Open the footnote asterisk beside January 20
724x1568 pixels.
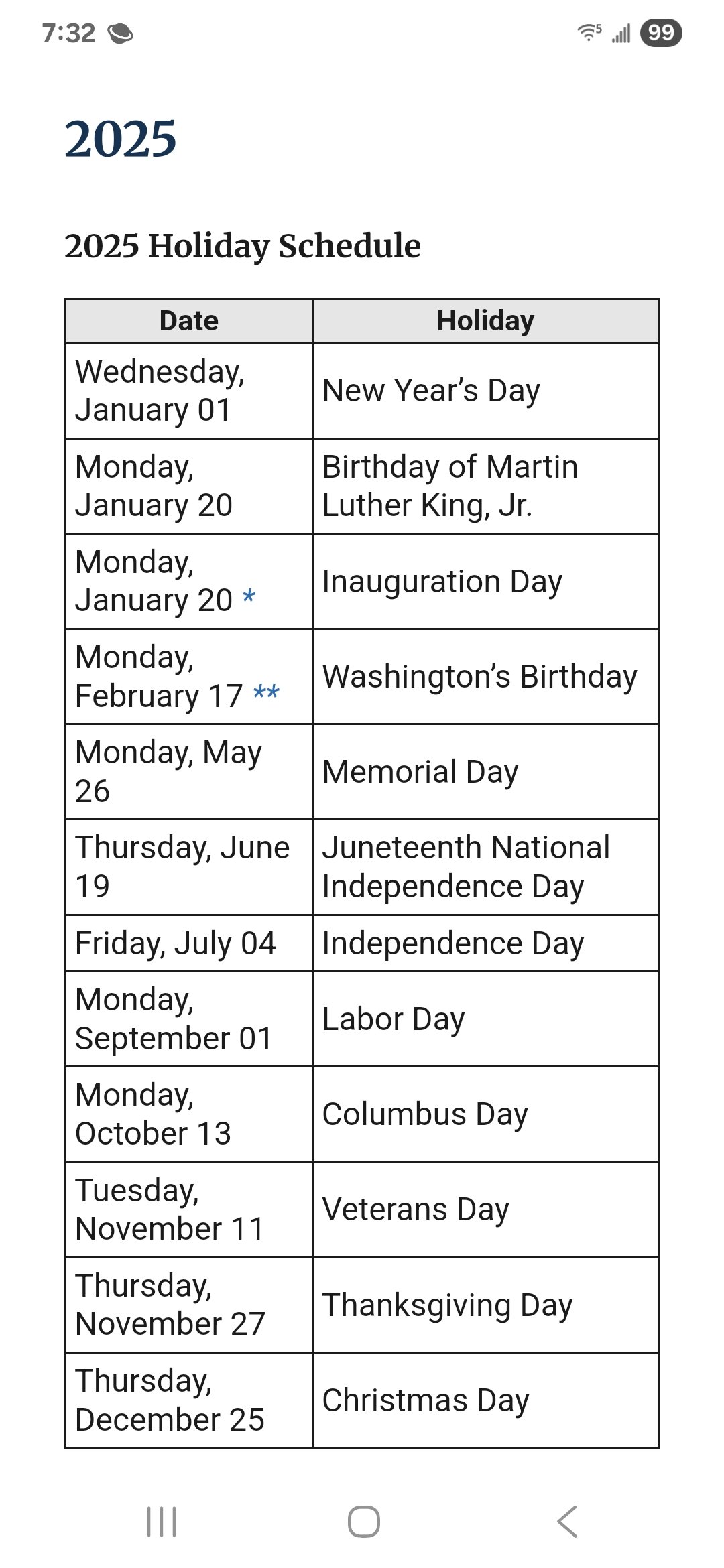249,595
